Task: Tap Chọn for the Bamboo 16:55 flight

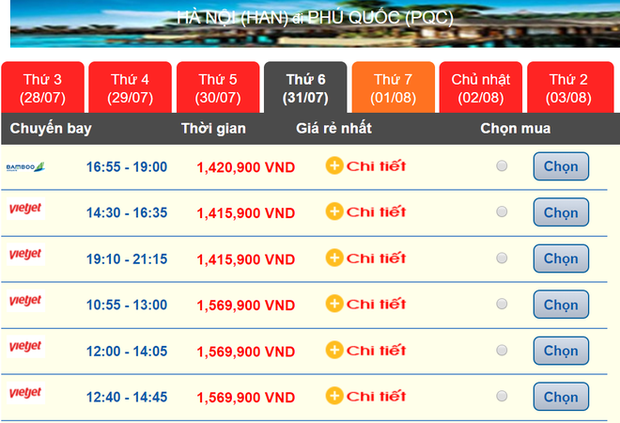Action: pyautogui.click(x=560, y=167)
